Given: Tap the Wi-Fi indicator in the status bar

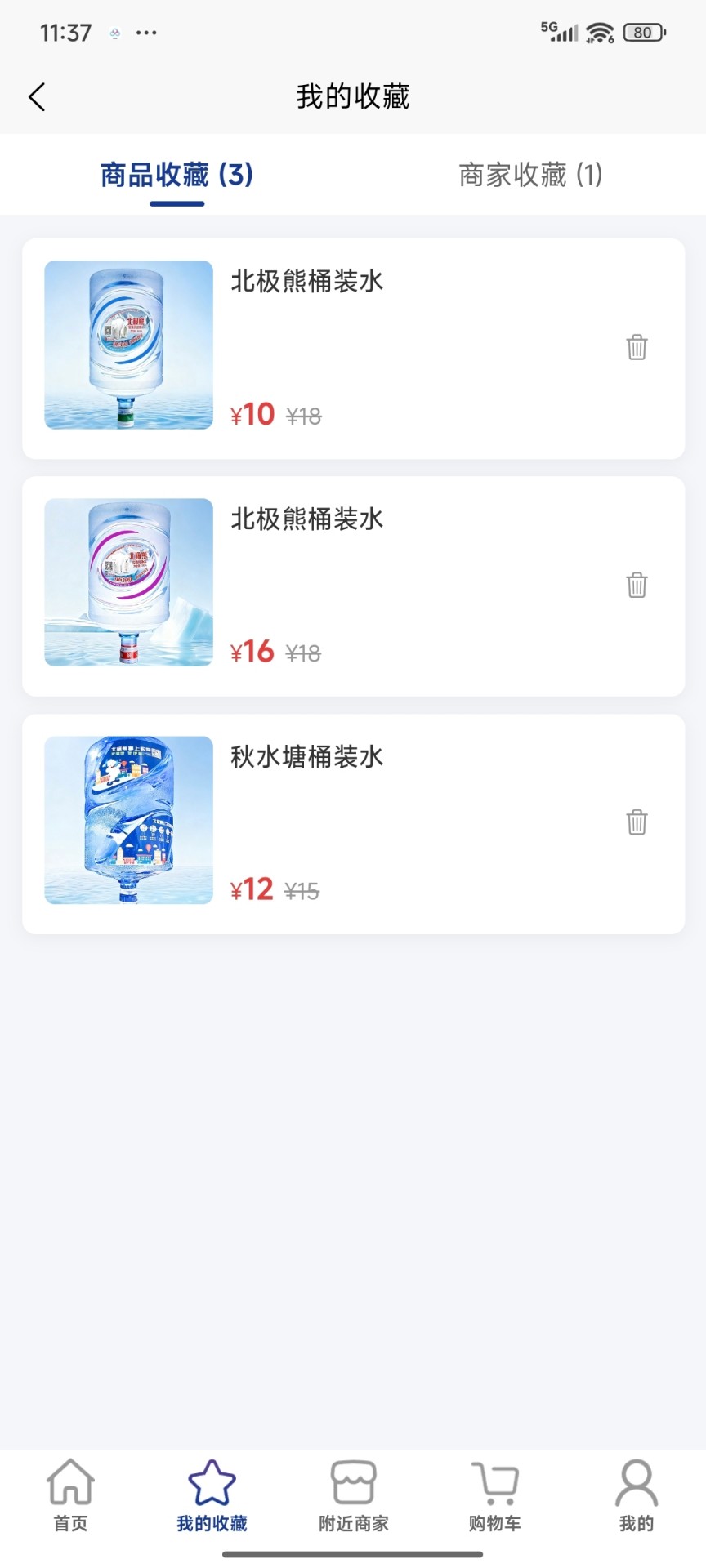Looking at the screenshot, I should (x=601, y=31).
